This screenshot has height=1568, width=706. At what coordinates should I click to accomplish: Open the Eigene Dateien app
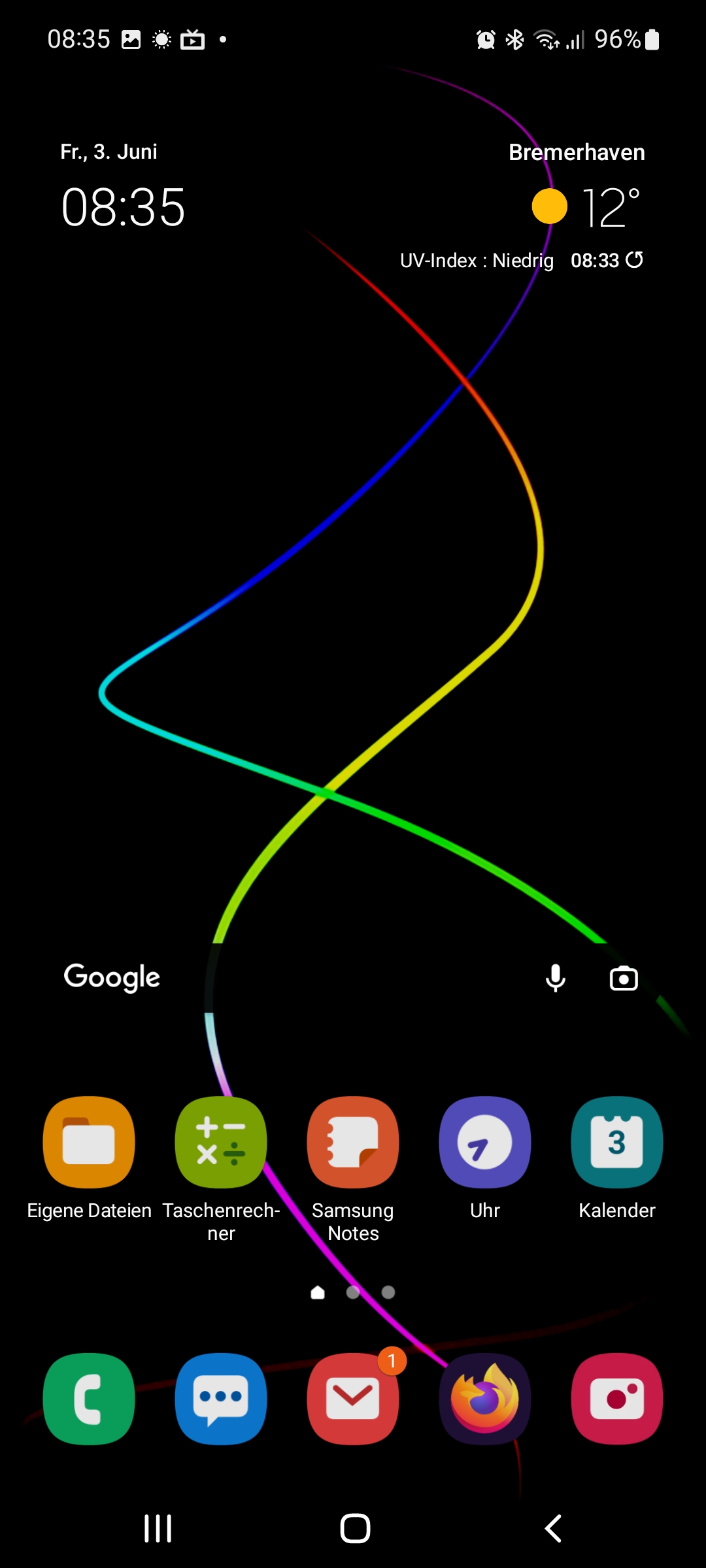[89, 1142]
